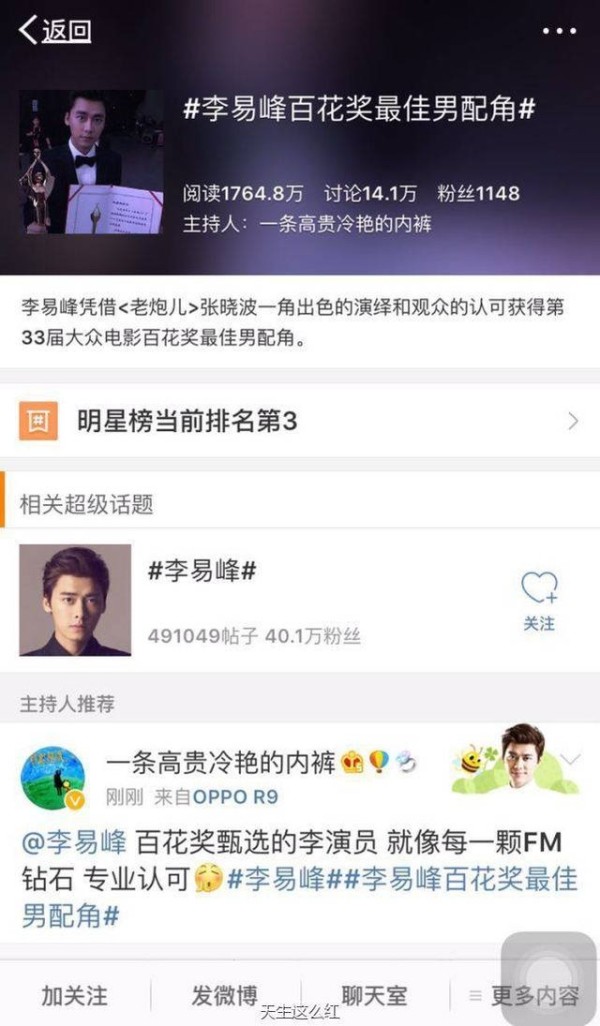Enter the 聊天室 chat room

[374, 995]
